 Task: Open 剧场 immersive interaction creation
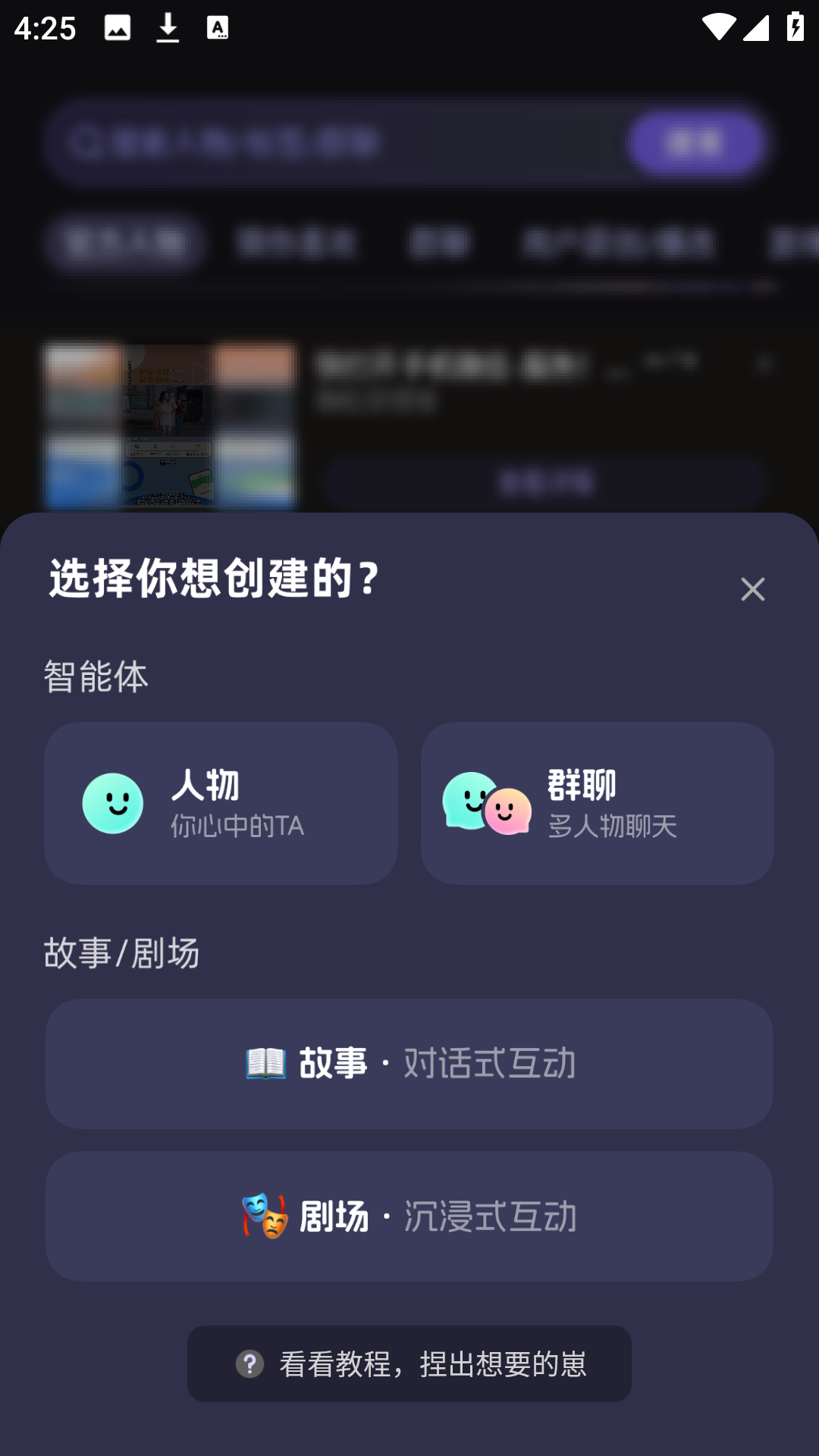tap(409, 1217)
